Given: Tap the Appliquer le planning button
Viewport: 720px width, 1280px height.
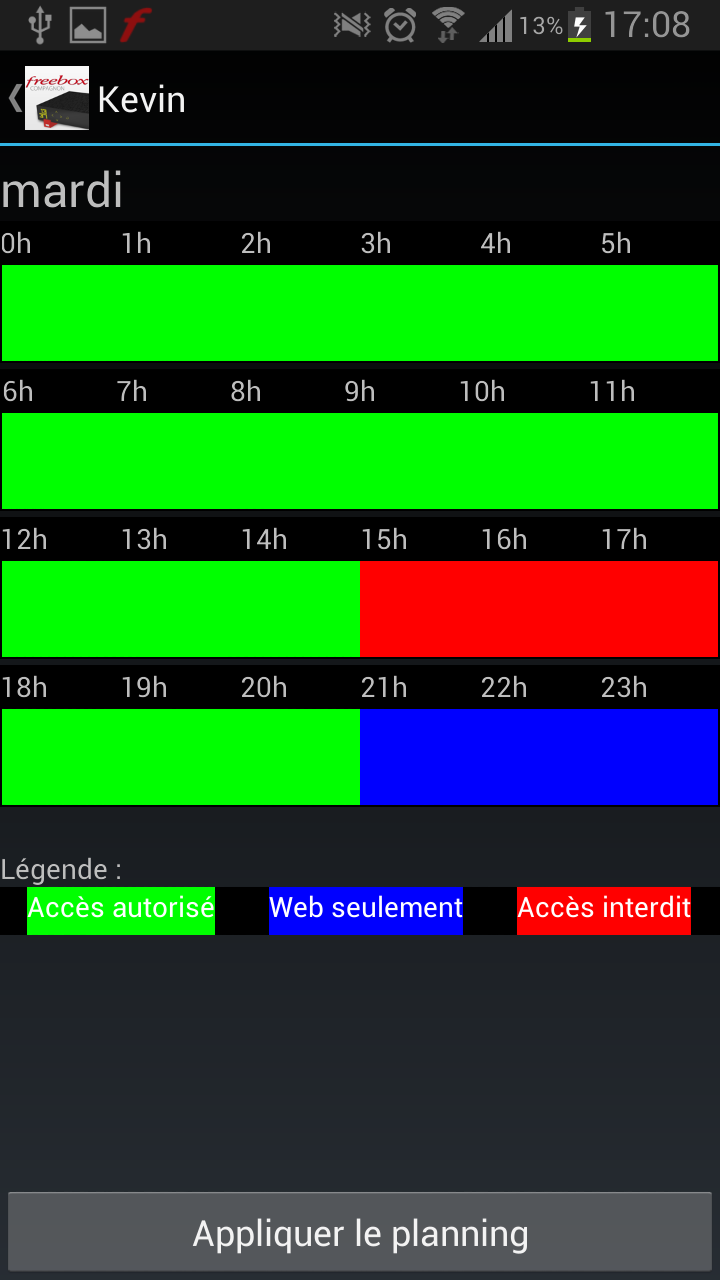Looking at the screenshot, I should 360,1233.
